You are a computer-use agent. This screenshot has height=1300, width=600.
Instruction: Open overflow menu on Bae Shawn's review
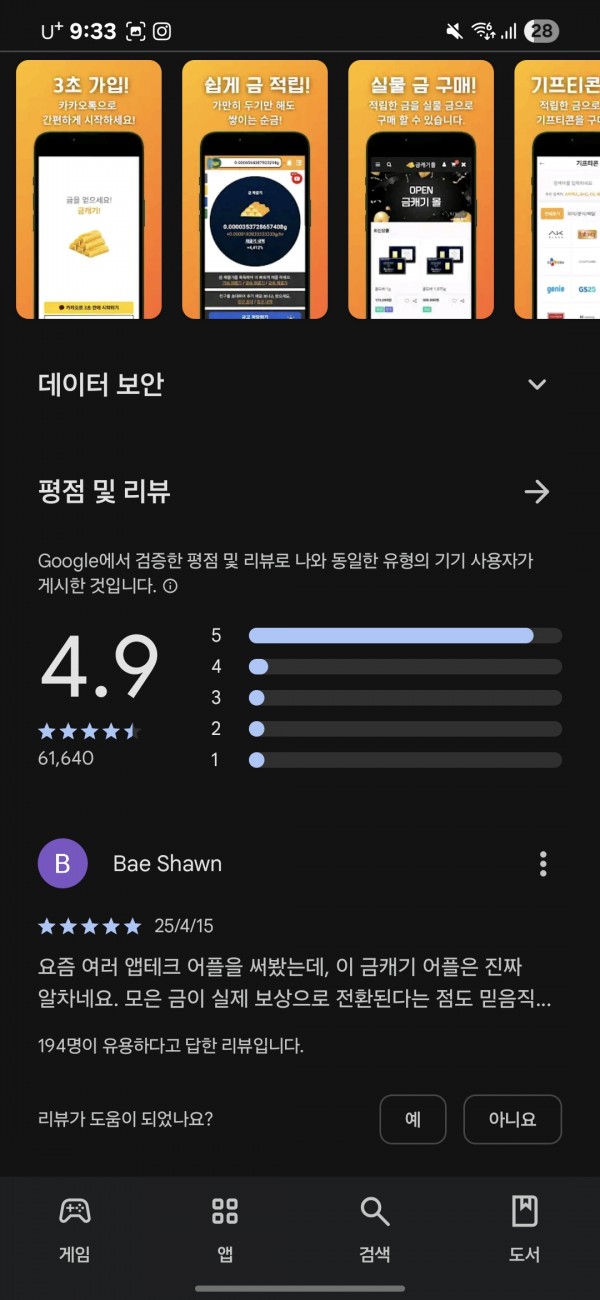pos(543,863)
